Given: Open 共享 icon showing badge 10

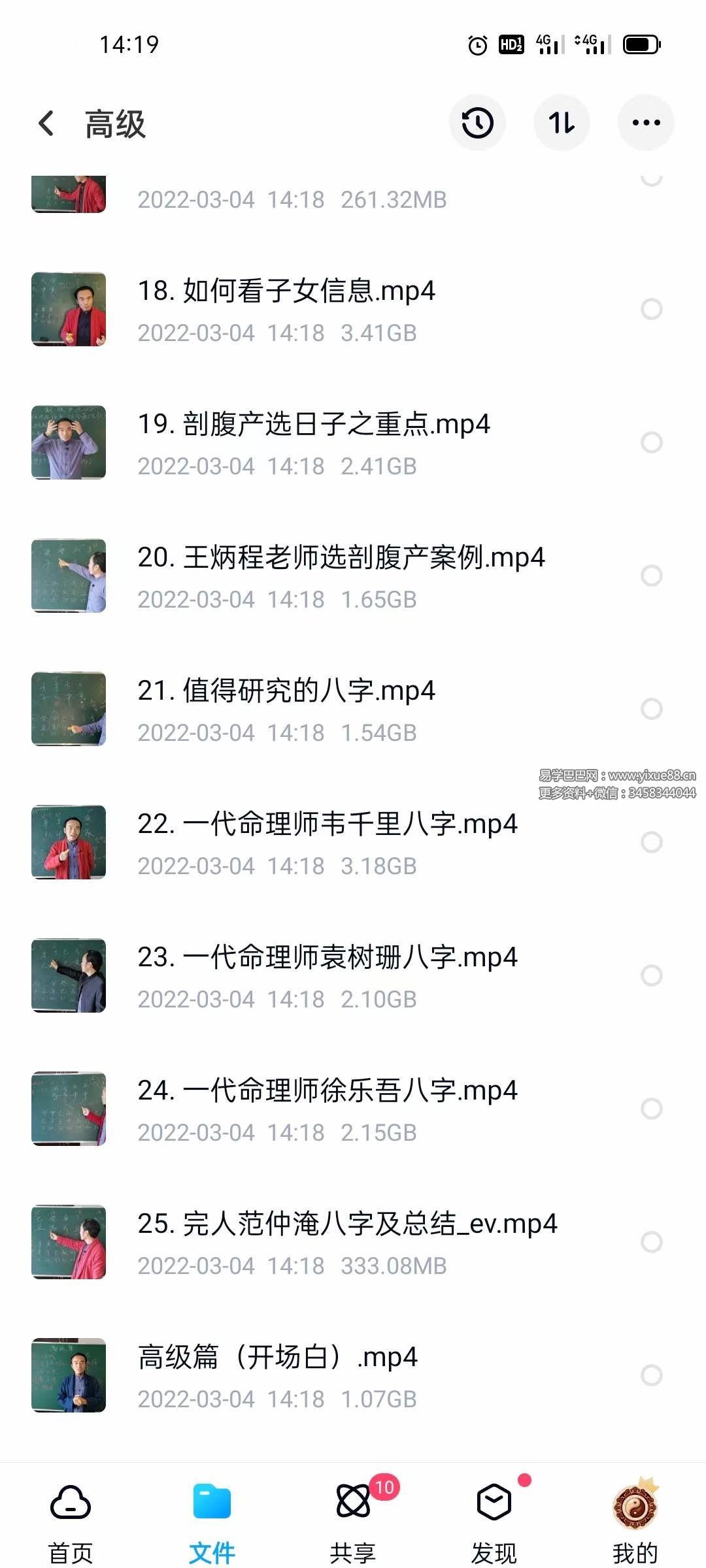Looking at the screenshot, I should 353,1509.
